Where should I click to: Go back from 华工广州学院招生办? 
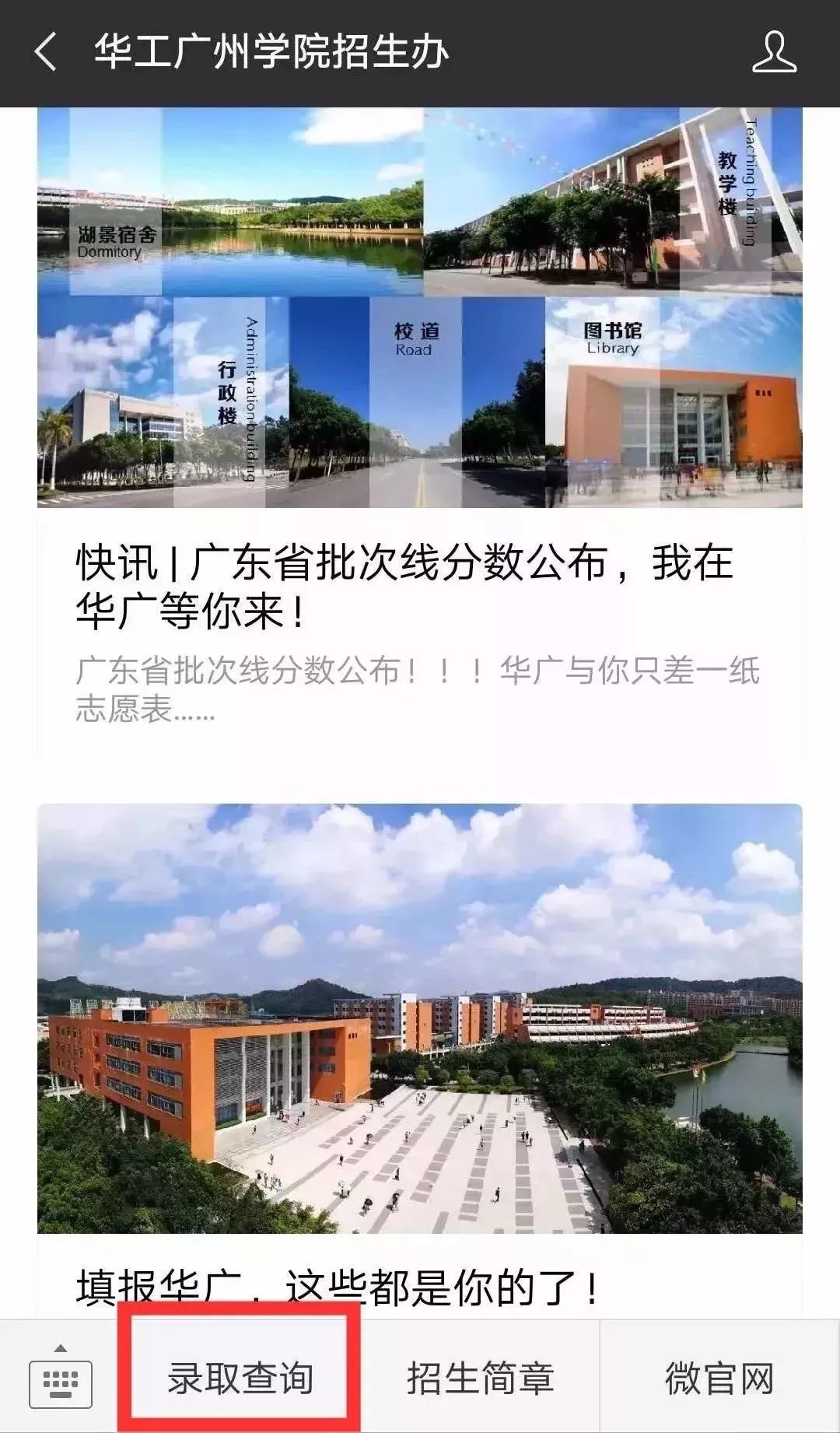click(x=47, y=53)
